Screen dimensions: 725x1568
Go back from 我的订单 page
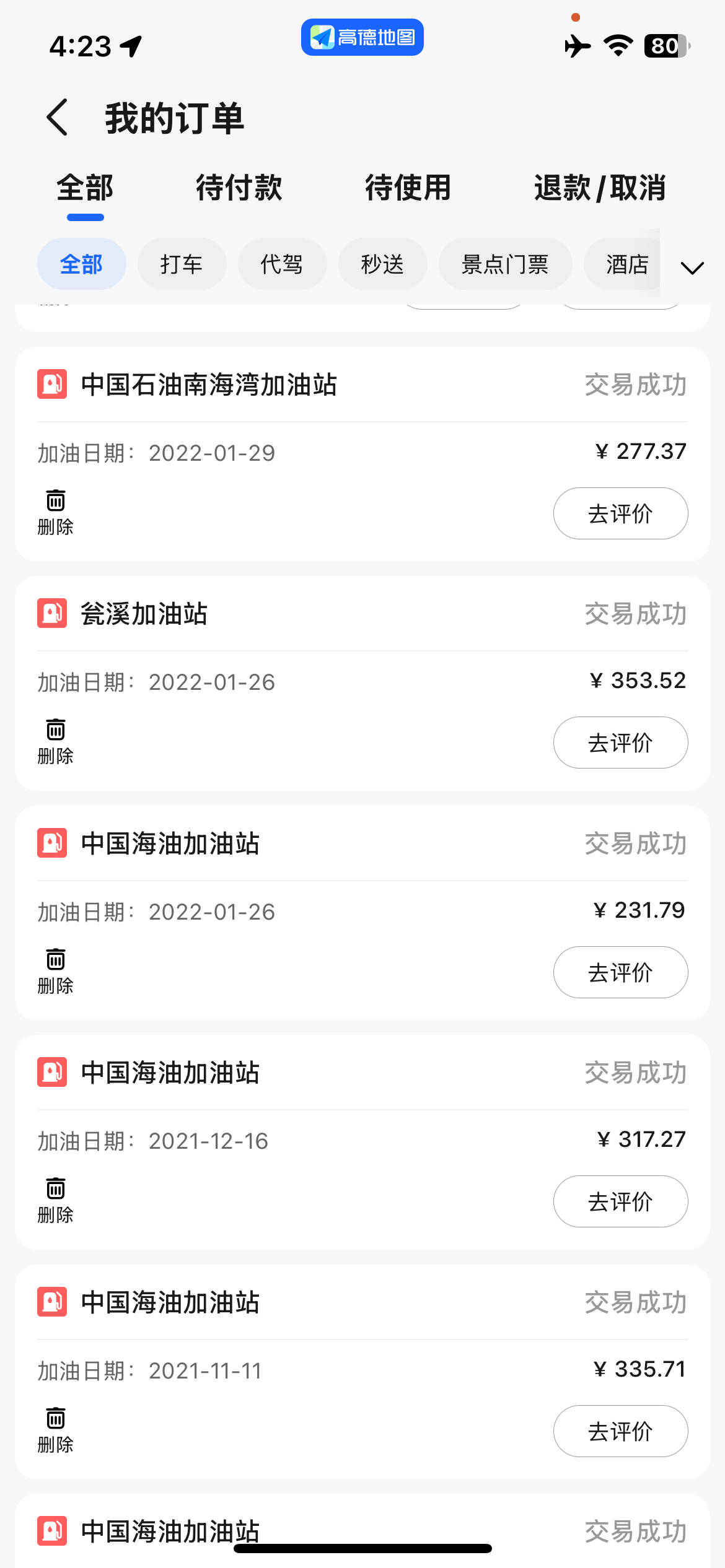click(x=57, y=117)
